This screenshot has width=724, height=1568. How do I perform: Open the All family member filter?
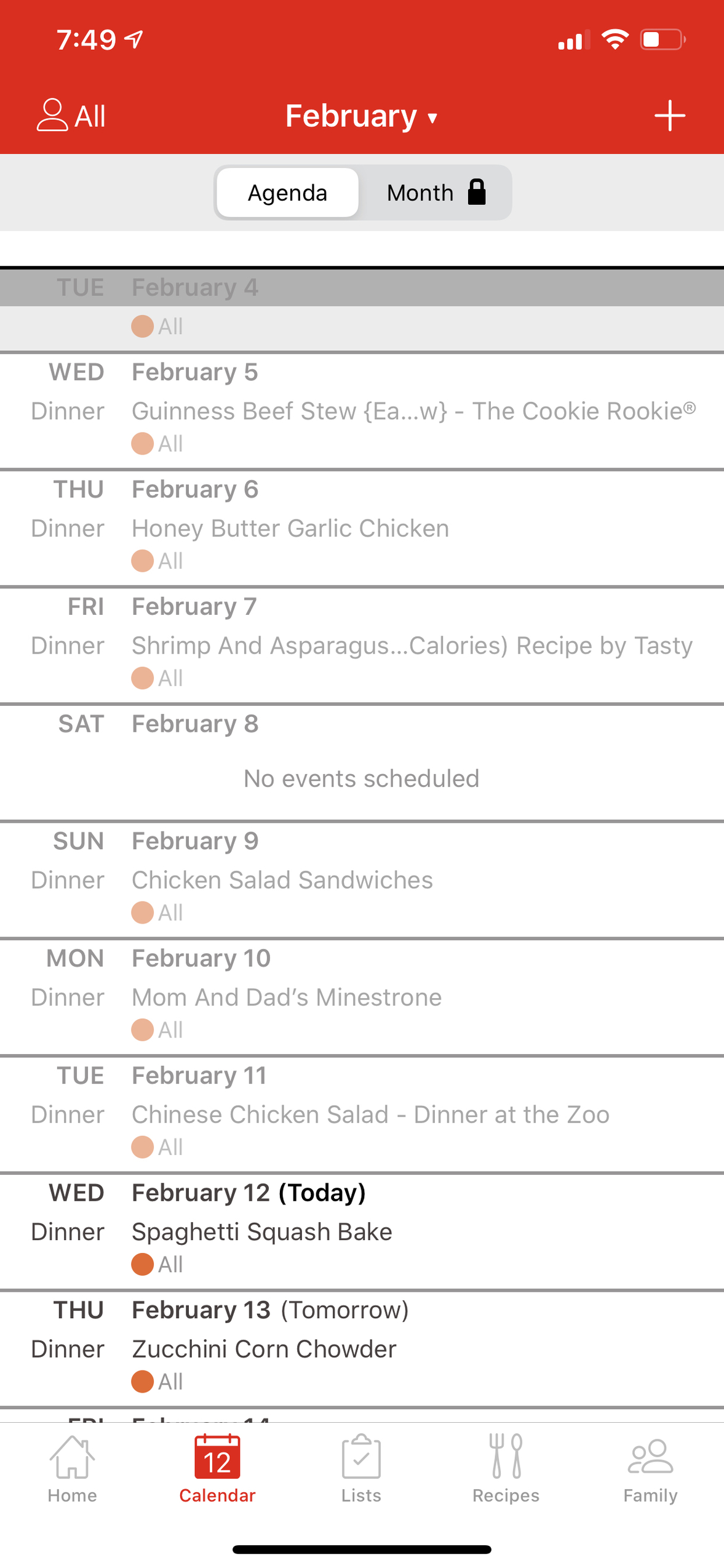point(71,115)
